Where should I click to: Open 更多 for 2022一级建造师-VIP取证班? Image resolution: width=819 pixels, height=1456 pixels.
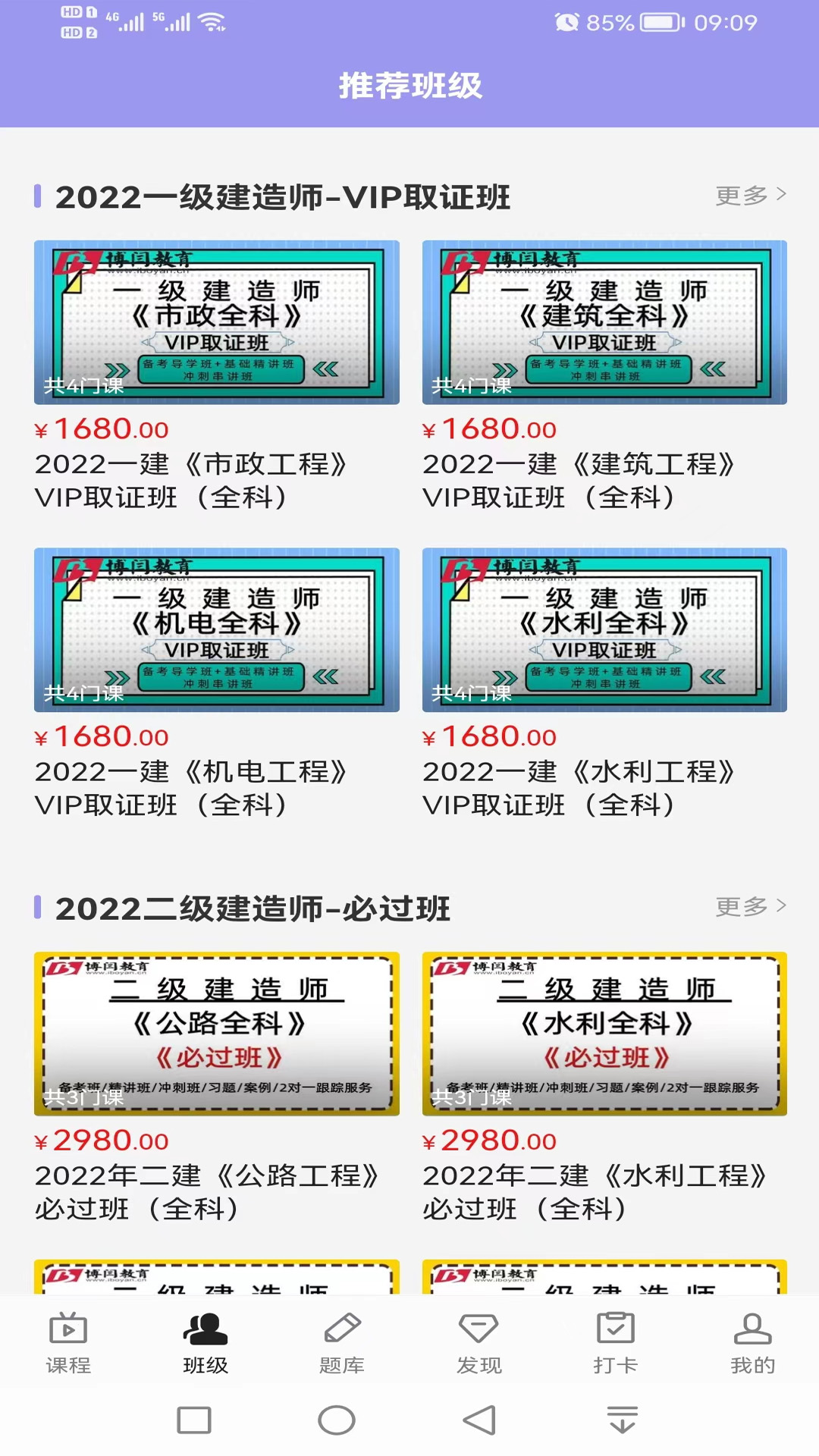(741, 194)
